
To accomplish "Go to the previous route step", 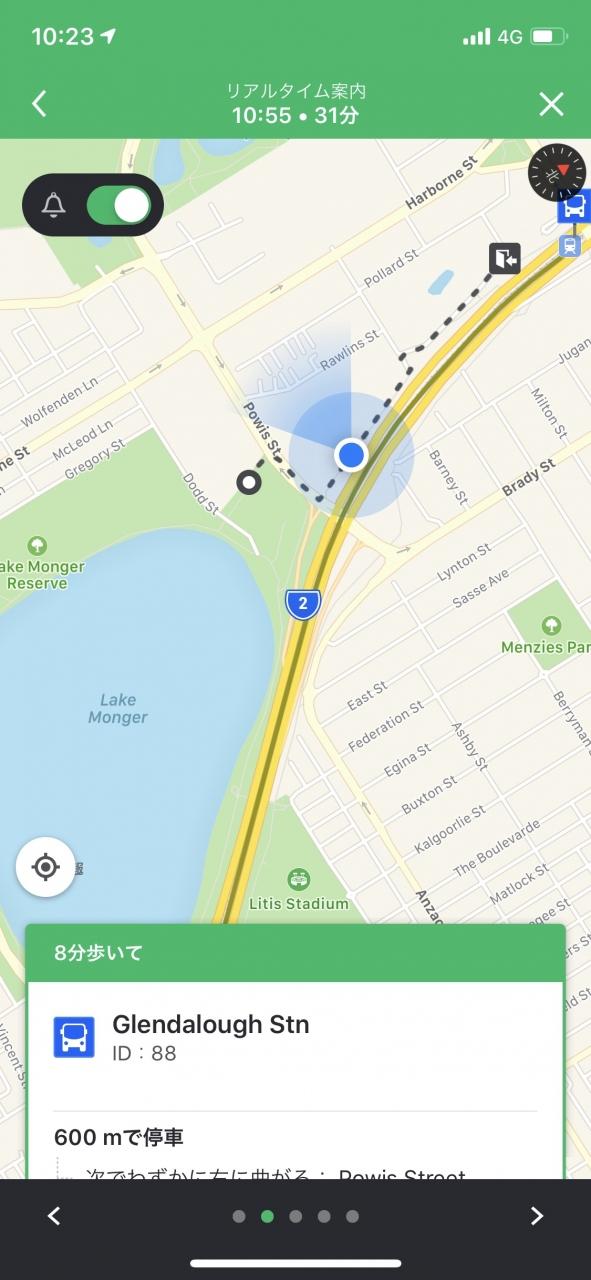I will coord(54,1216).
